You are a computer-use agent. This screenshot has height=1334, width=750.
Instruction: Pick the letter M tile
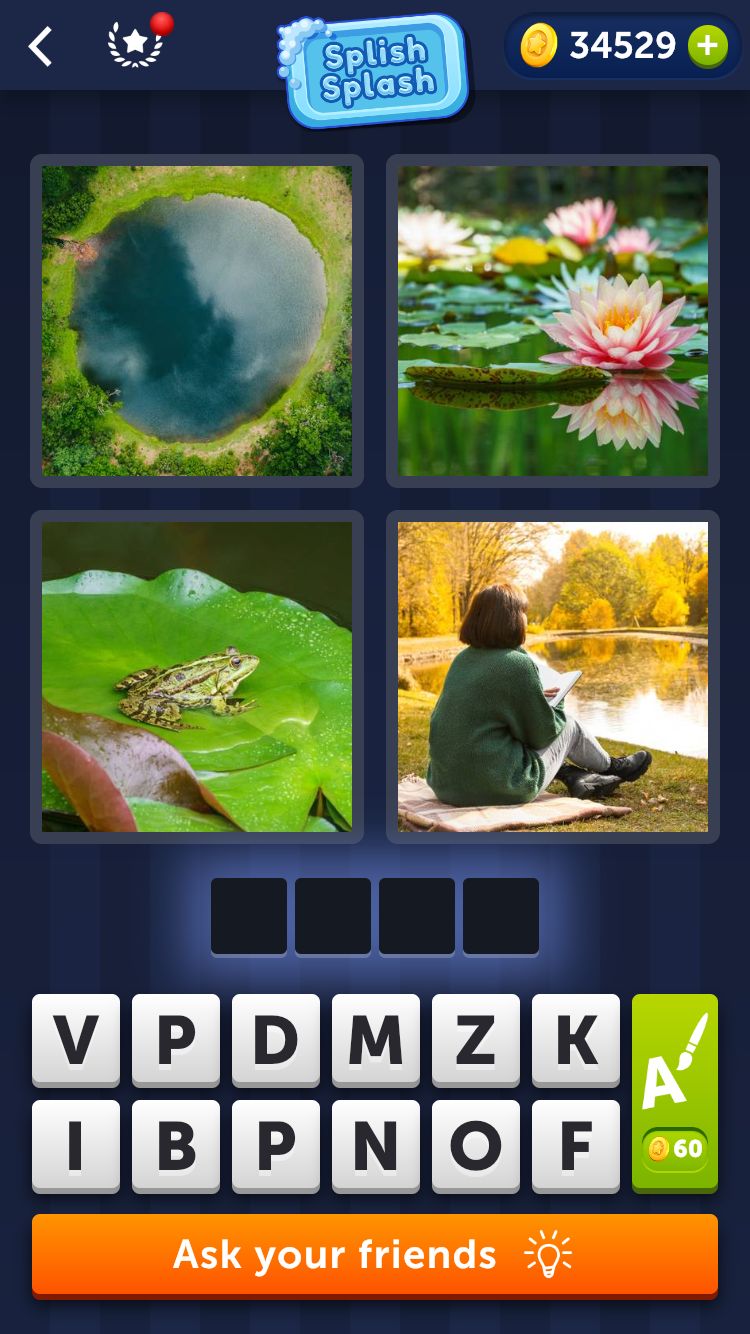pyautogui.click(x=376, y=1040)
